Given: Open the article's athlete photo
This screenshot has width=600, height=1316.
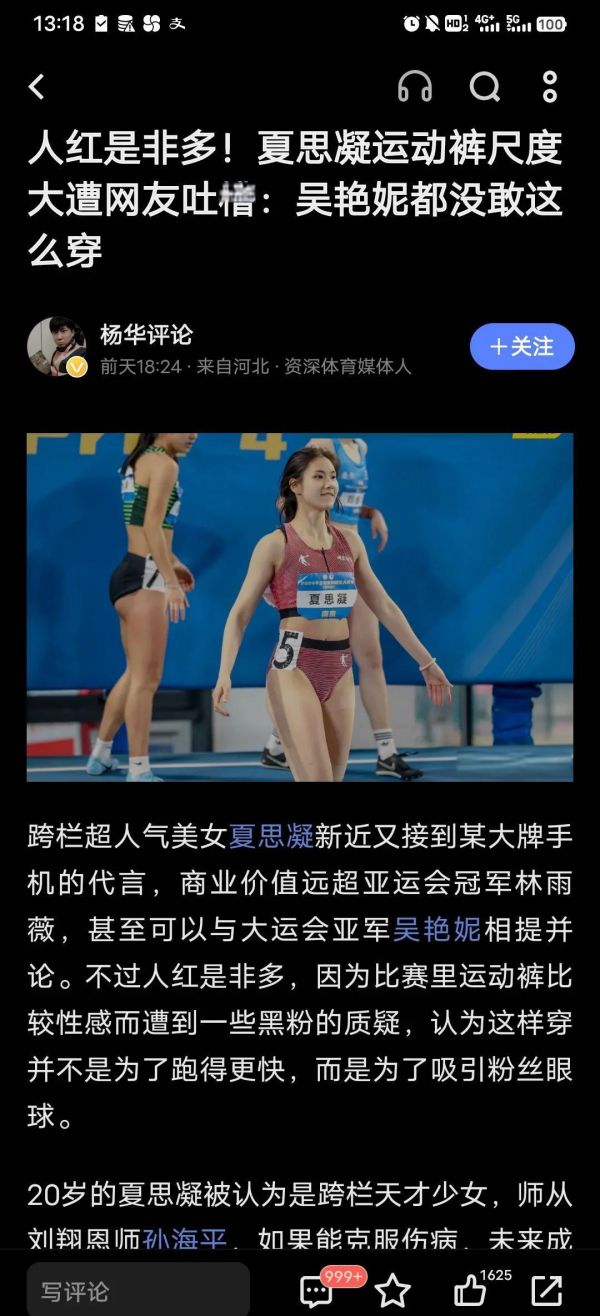Looking at the screenshot, I should click(x=300, y=607).
